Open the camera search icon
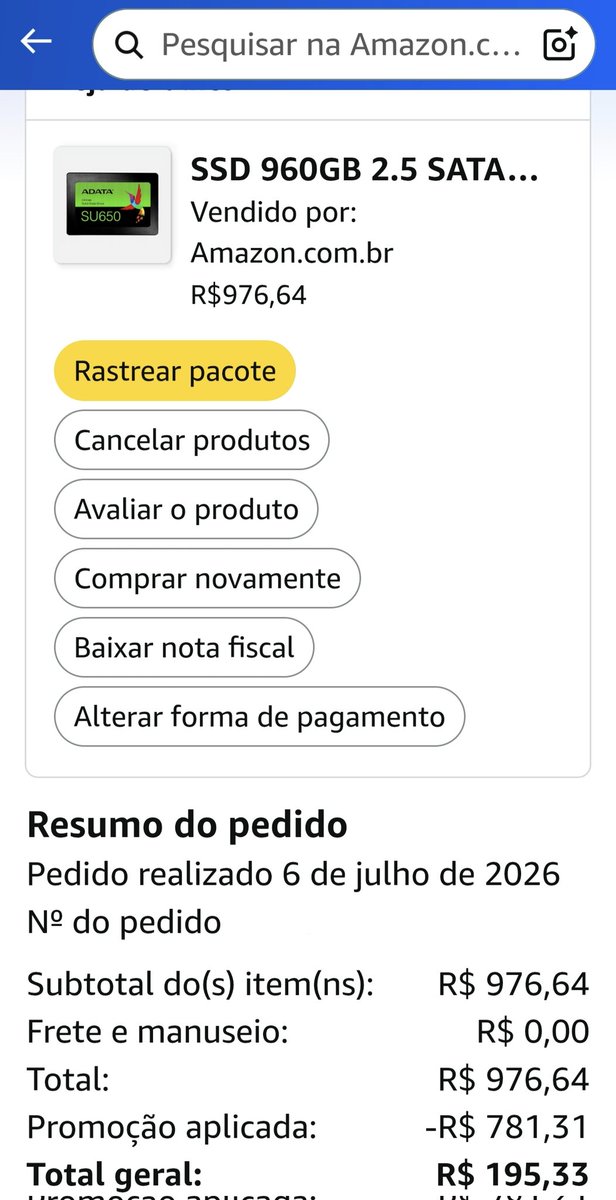Screen dimensions: 616x1200 [559, 44]
